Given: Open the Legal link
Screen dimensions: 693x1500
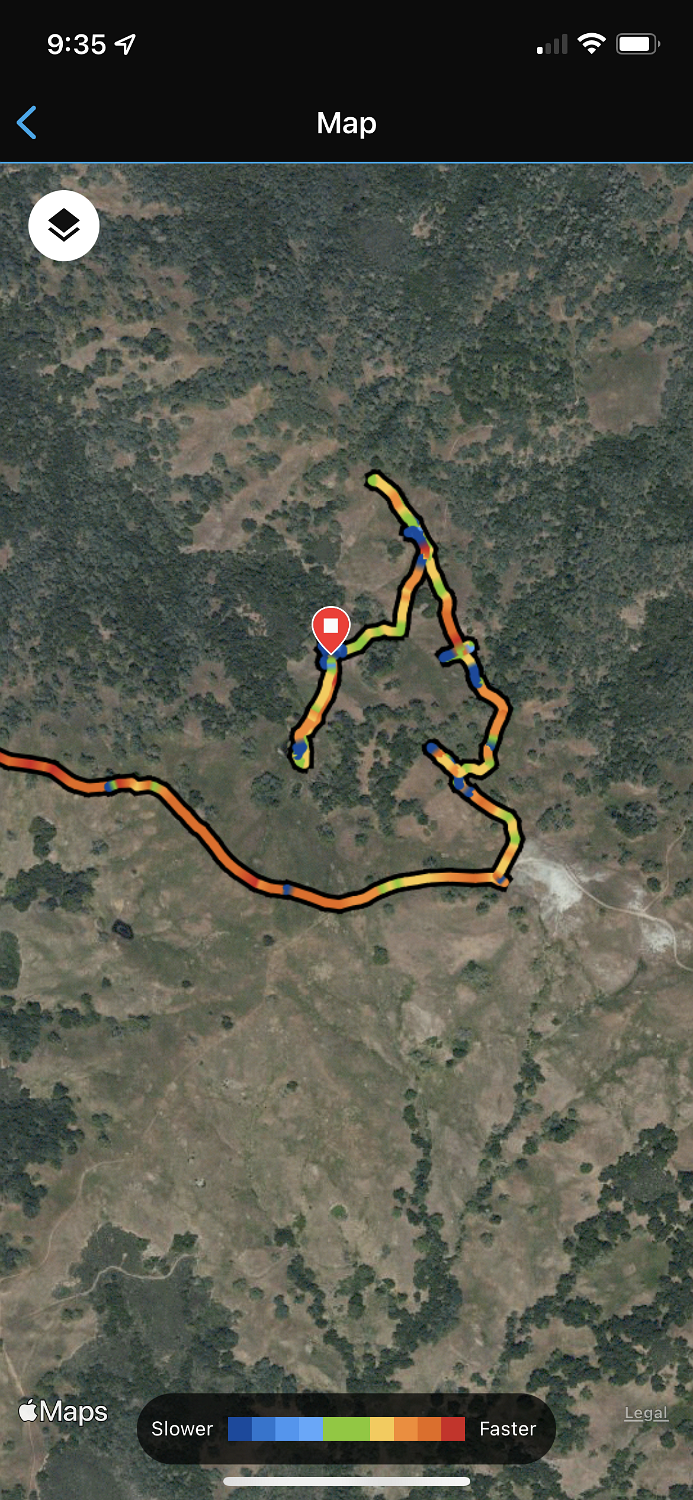Looking at the screenshot, I should point(645,1413).
